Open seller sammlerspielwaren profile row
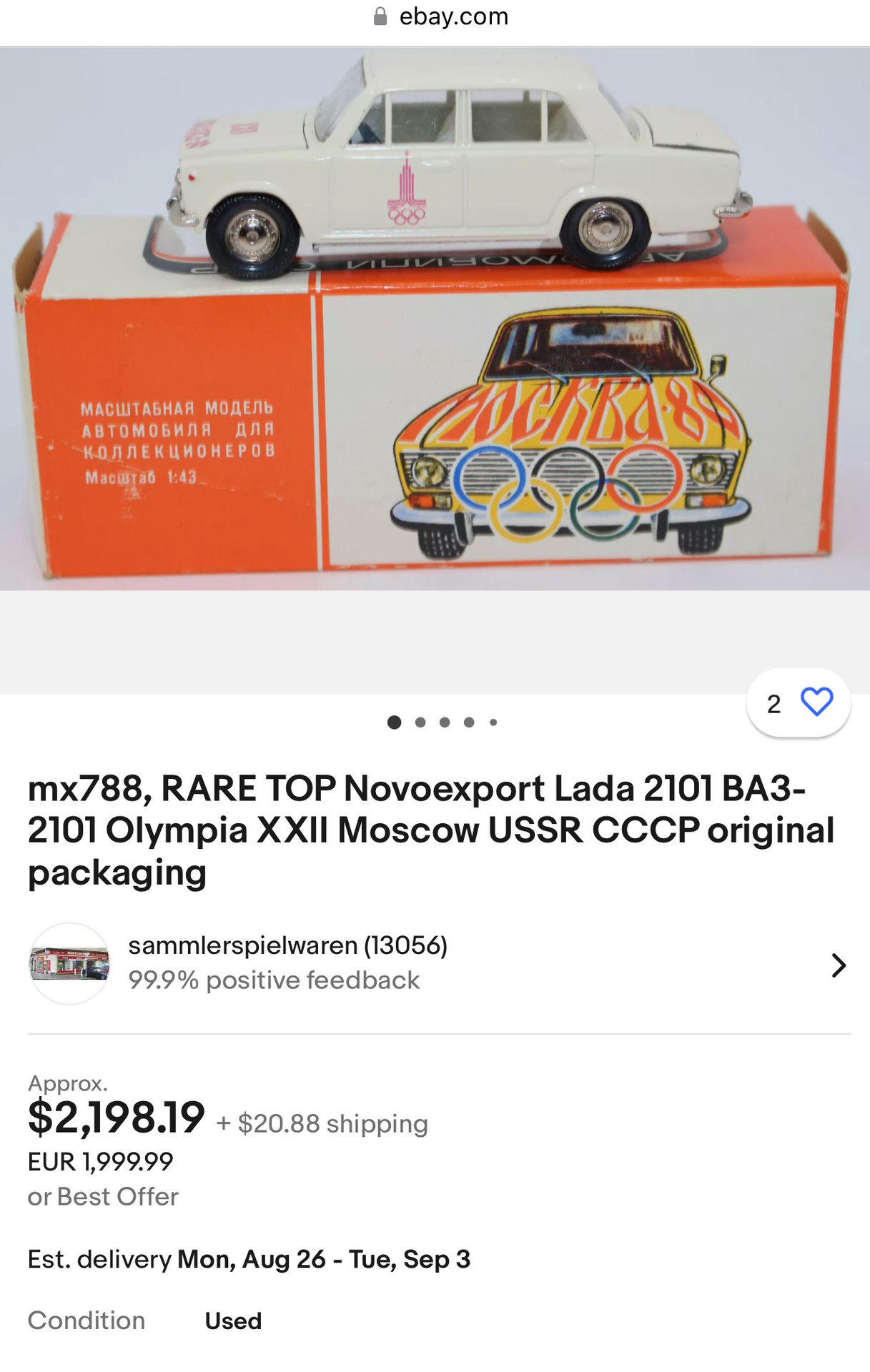This screenshot has width=870, height=1372. (438, 963)
